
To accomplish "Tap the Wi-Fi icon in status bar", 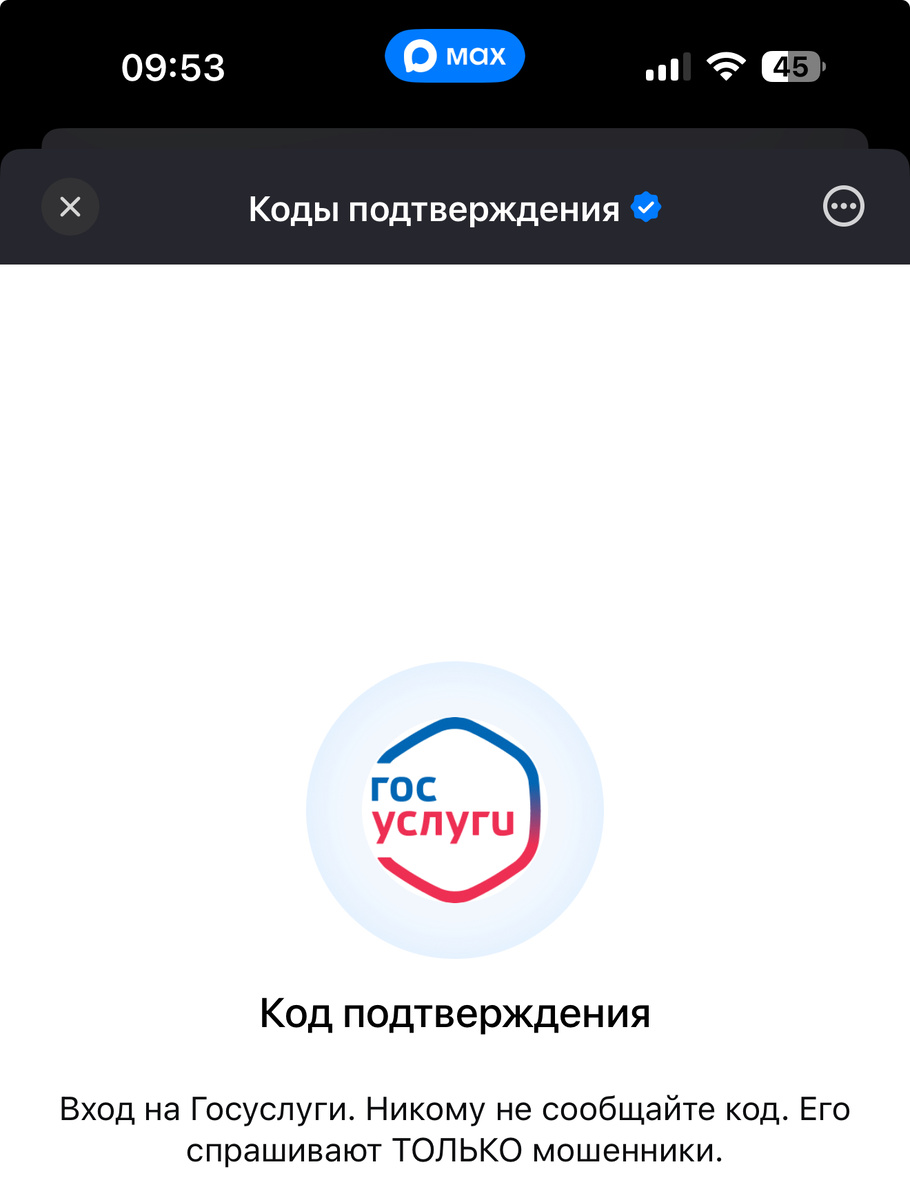I will pyautogui.click(x=726, y=64).
